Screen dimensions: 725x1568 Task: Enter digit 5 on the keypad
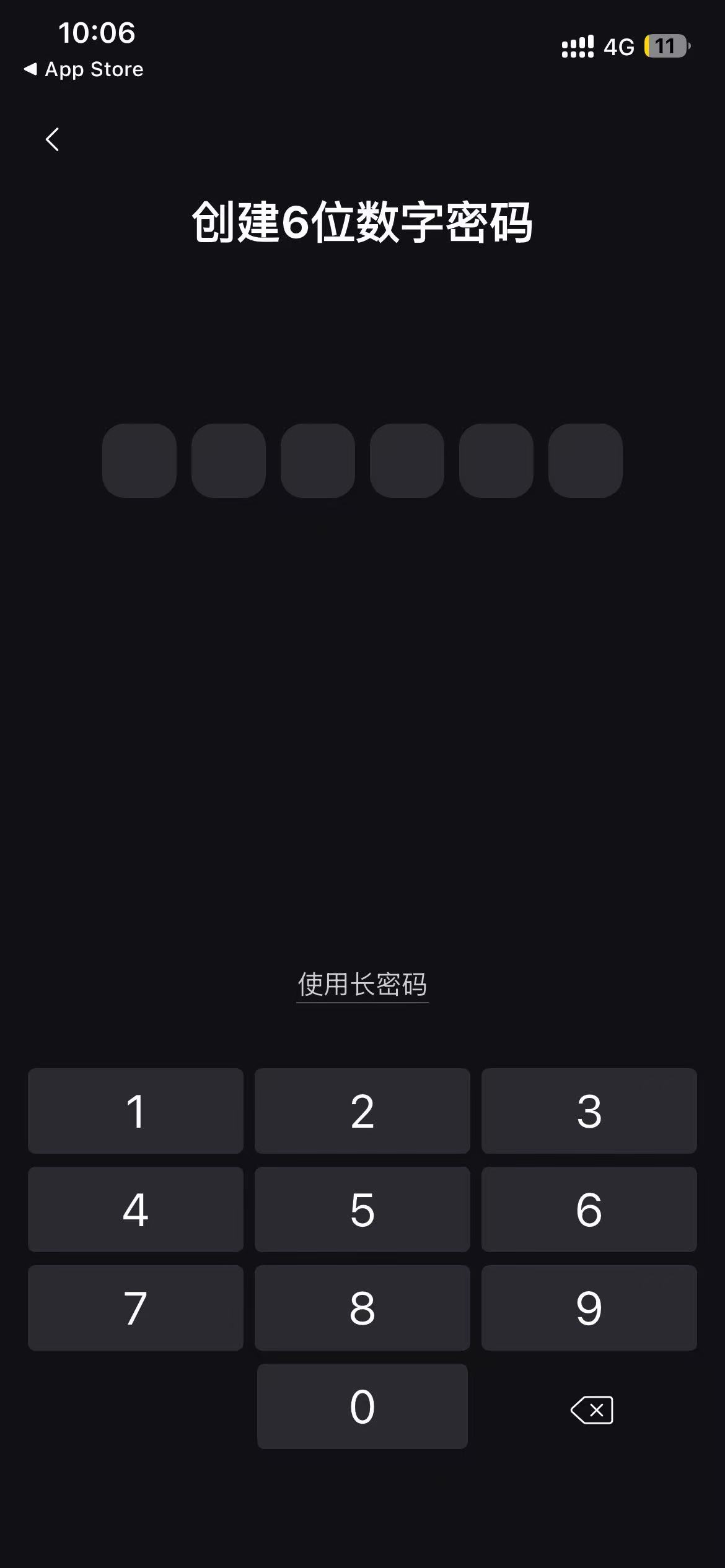(362, 1209)
